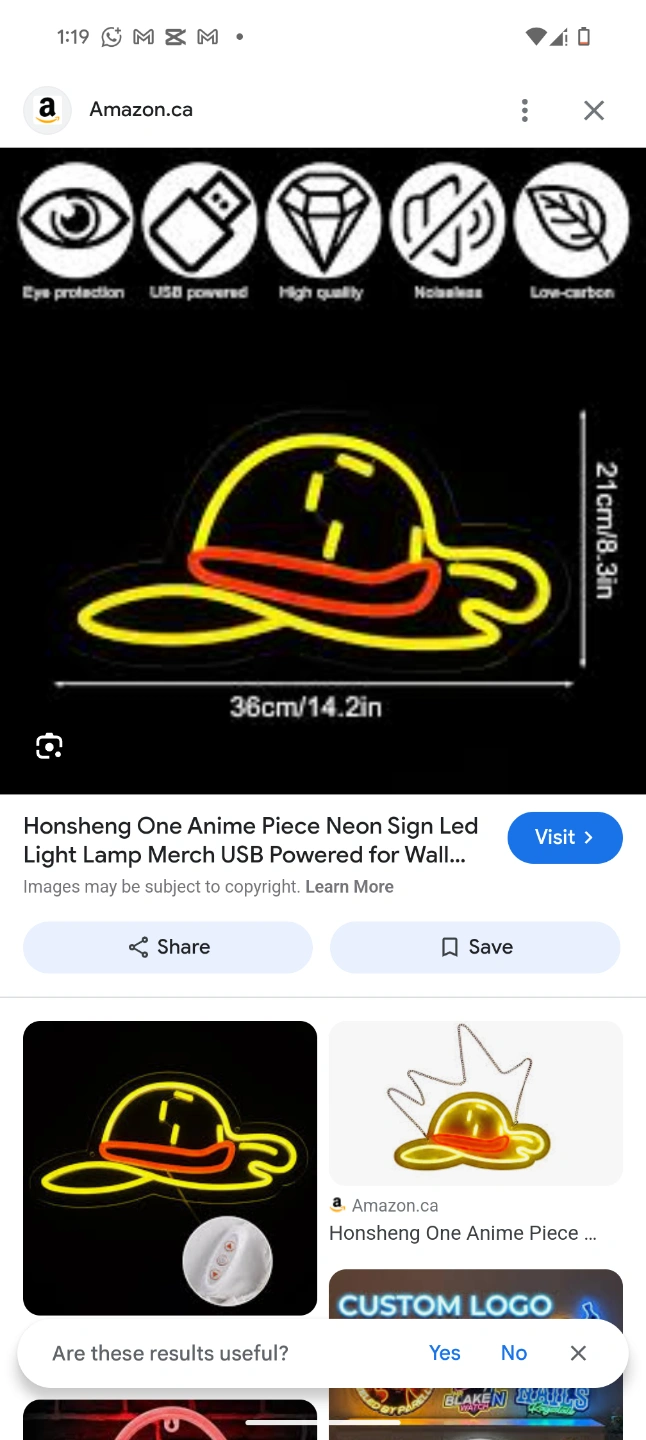Open the three-dot overflow menu
Image resolution: width=646 pixels, height=1440 pixels.
(x=524, y=110)
